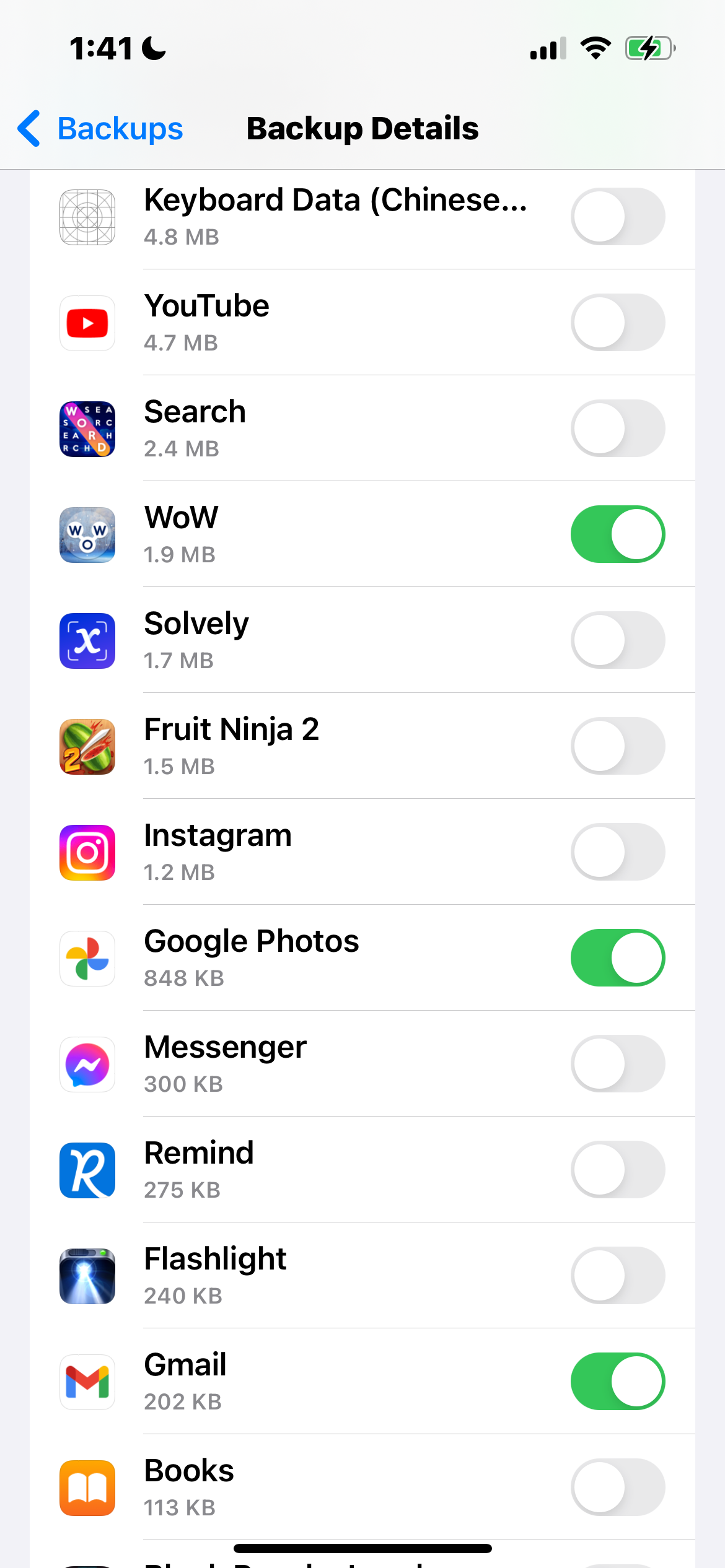Toggle Solvely backup on

click(617, 640)
